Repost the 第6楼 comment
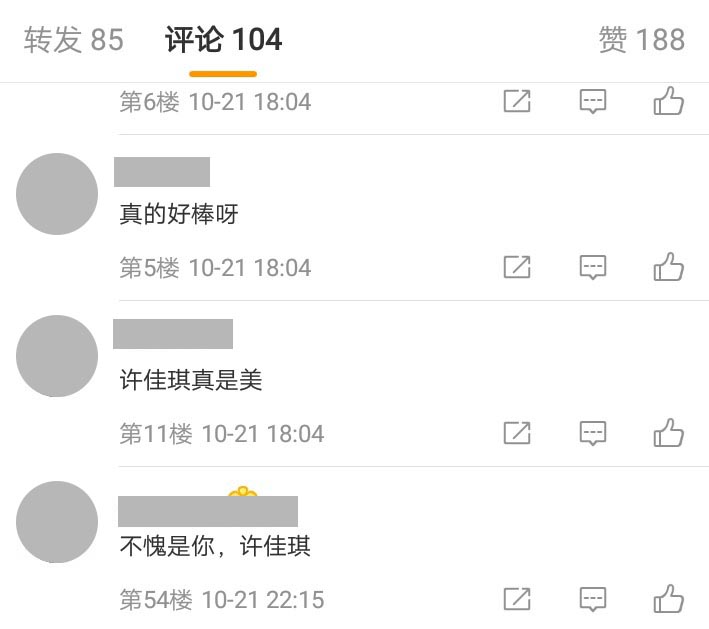The width and height of the screenshot is (709, 629). pyautogui.click(x=517, y=101)
